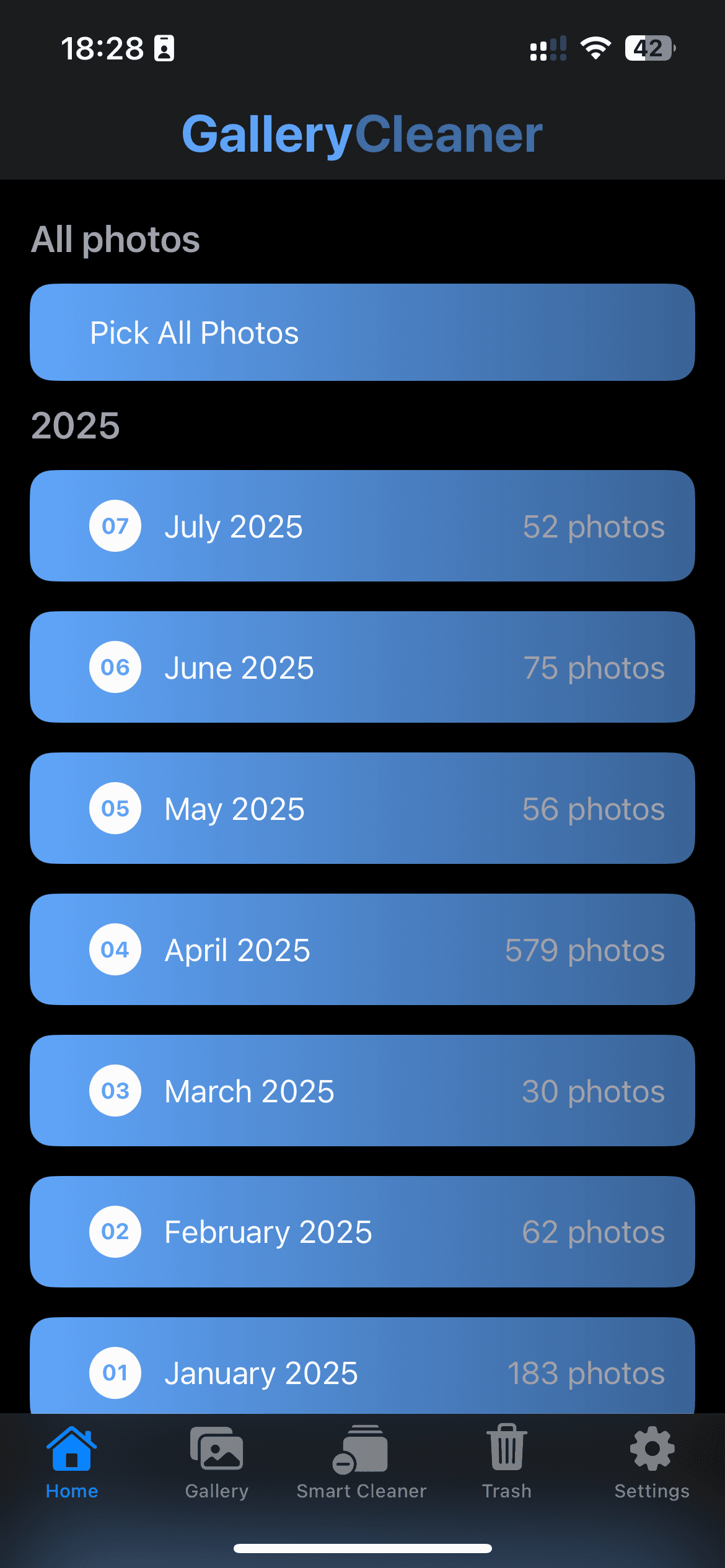This screenshot has height=1568, width=725.
Task: View May 2025 photo group
Action: (362, 808)
